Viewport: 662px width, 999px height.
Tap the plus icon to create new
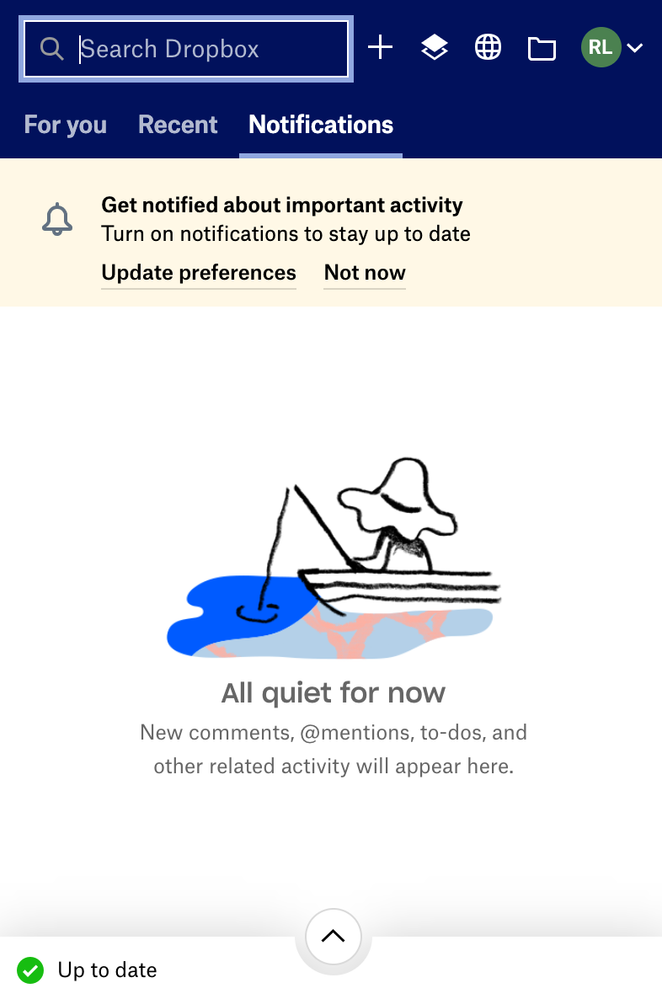click(380, 47)
